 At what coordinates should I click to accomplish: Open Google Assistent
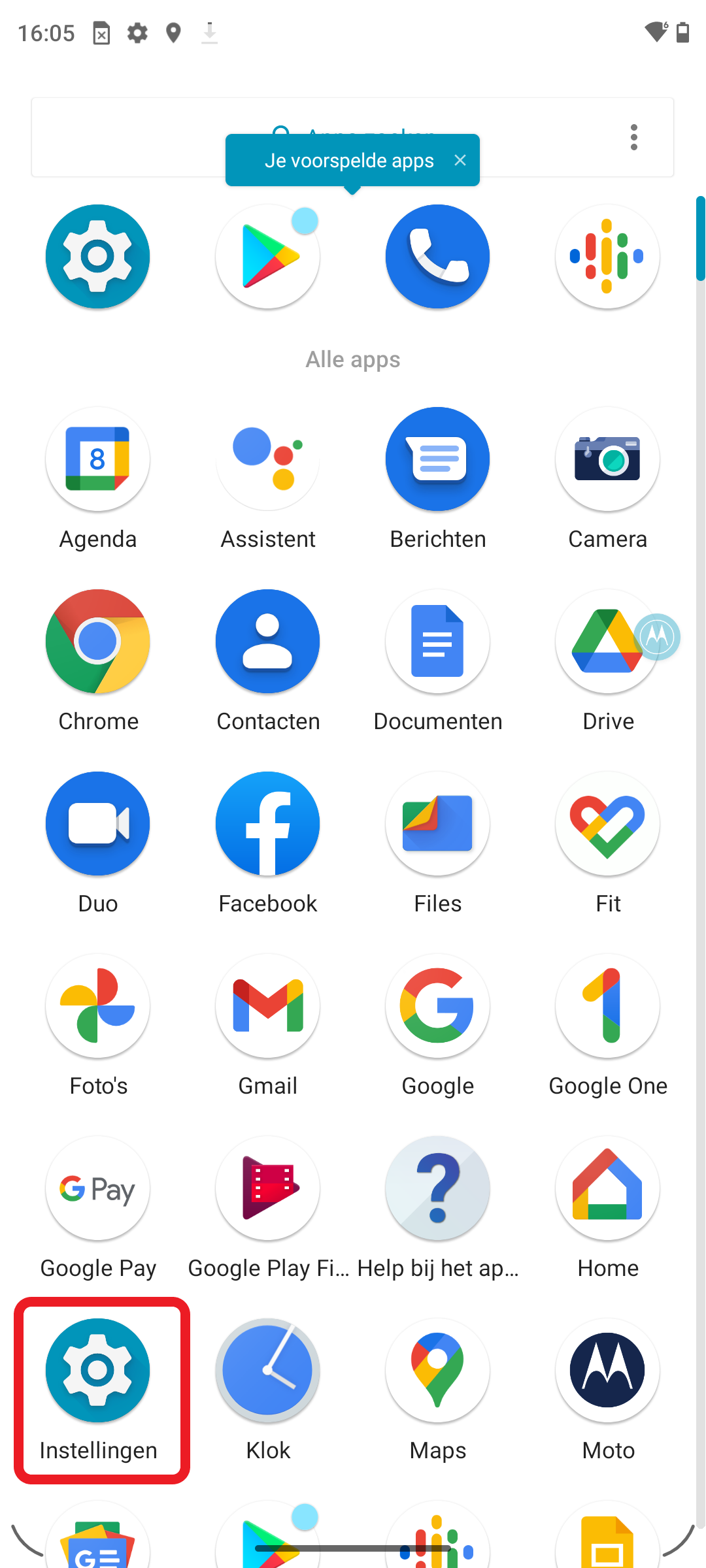click(268, 459)
